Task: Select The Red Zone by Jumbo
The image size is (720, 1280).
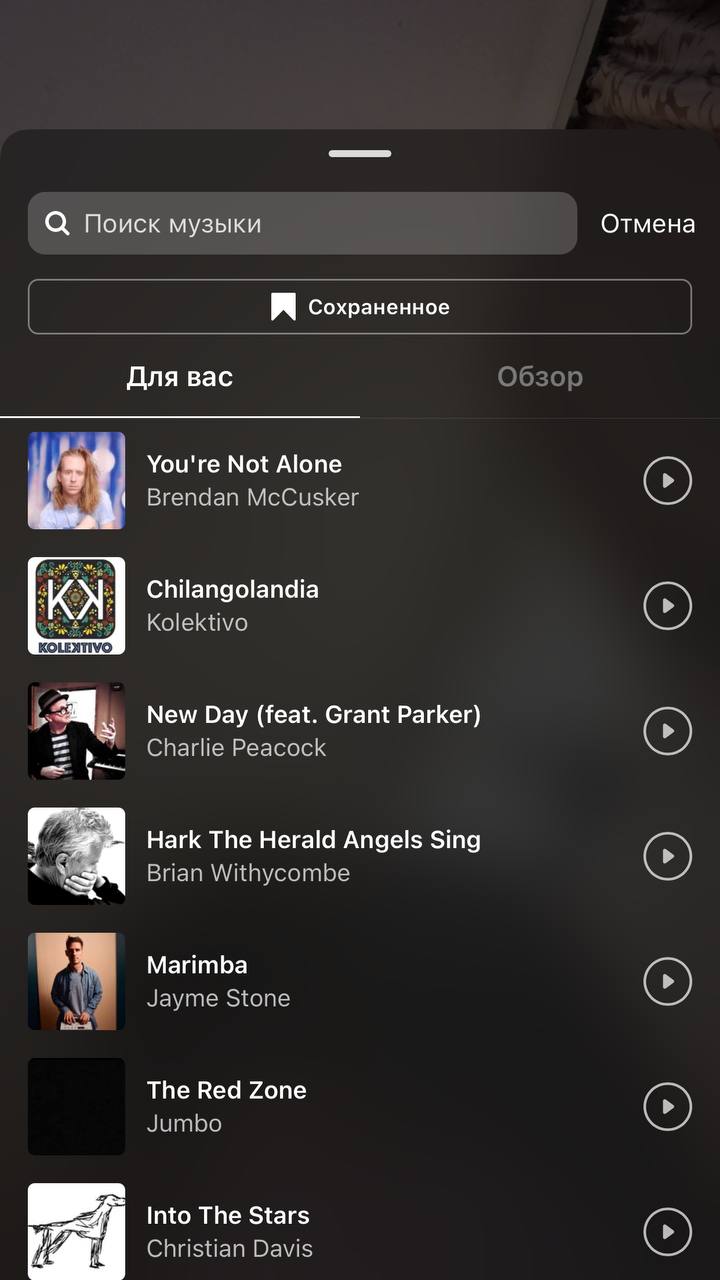Action: coord(360,1106)
